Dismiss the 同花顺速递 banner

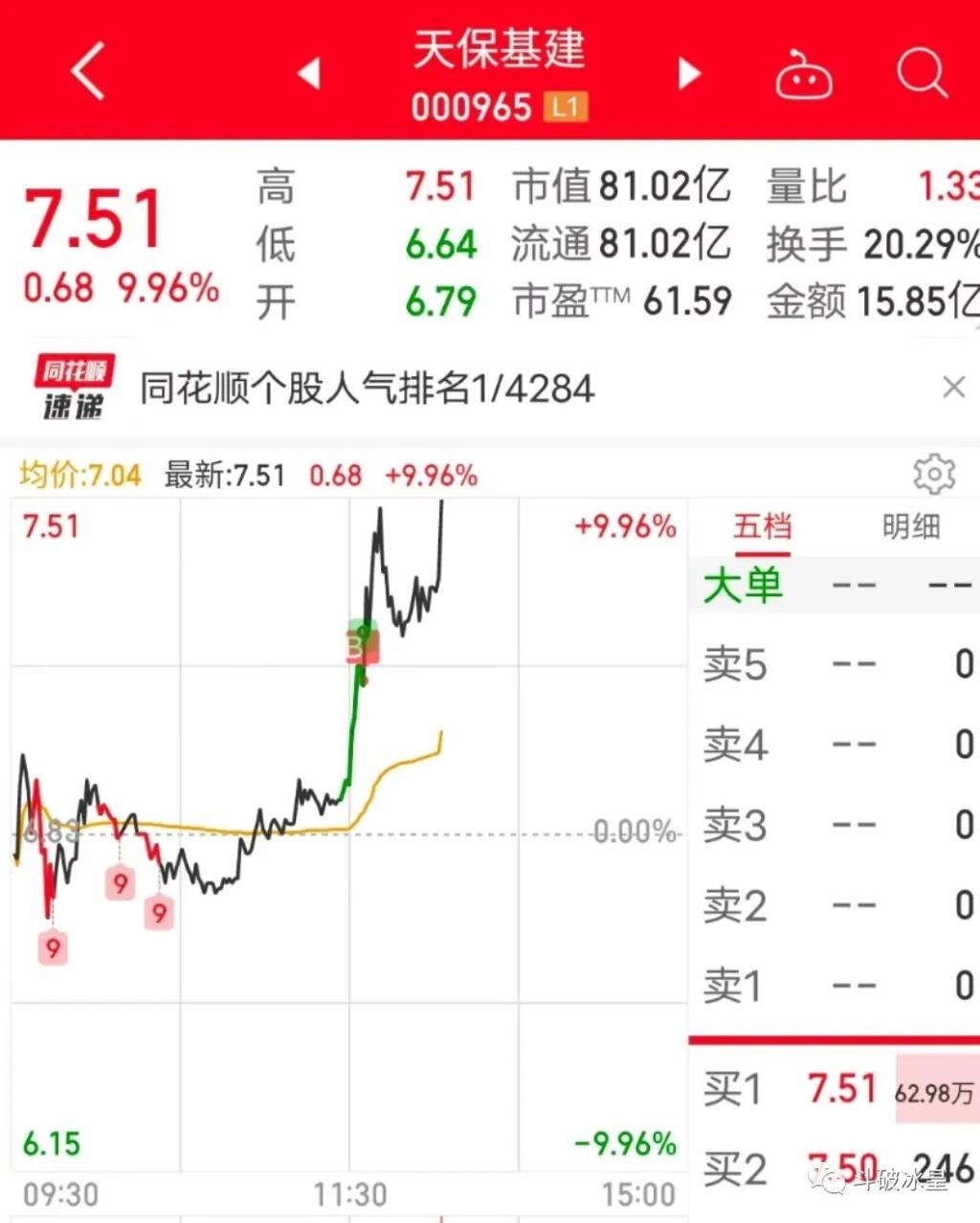click(953, 388)
